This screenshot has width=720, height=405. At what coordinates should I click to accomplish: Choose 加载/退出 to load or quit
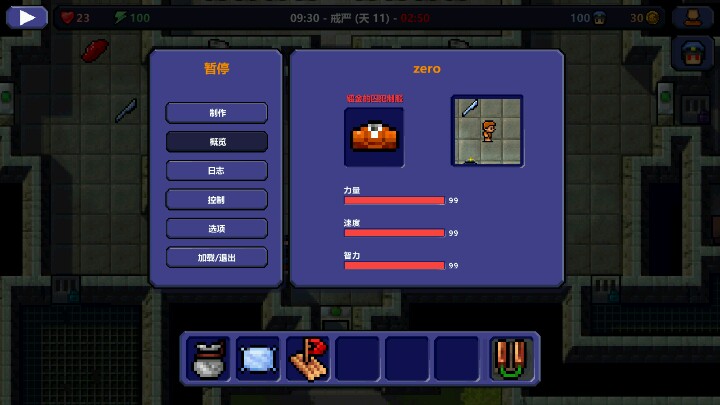tap(217, 258)
